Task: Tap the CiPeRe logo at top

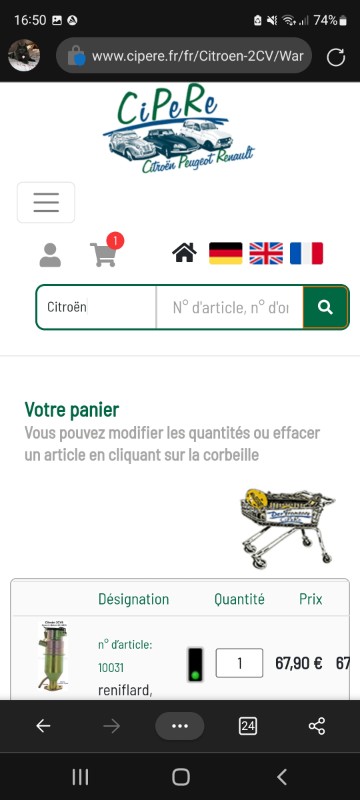Action: pyautogui.click(x=179, y=128)
